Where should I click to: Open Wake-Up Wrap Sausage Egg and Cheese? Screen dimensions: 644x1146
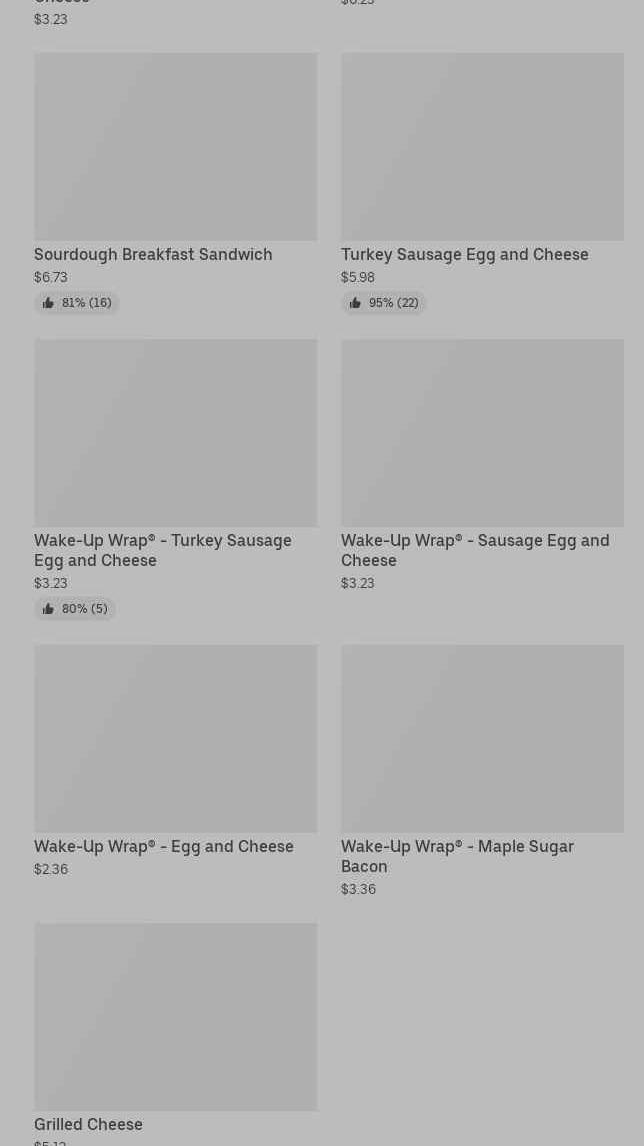(x=481, y=433)
